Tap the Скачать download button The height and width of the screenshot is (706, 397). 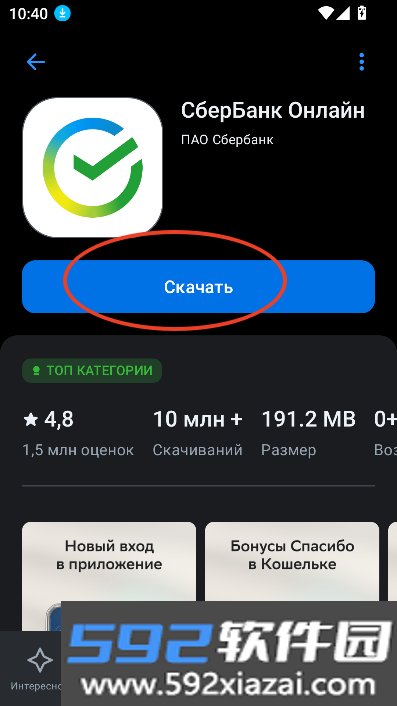click(198, 286)
